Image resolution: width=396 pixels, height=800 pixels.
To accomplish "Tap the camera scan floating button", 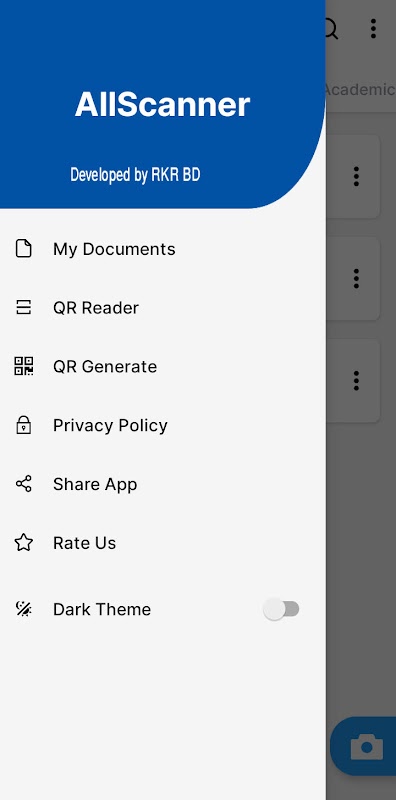I will (x=366, y=747).
